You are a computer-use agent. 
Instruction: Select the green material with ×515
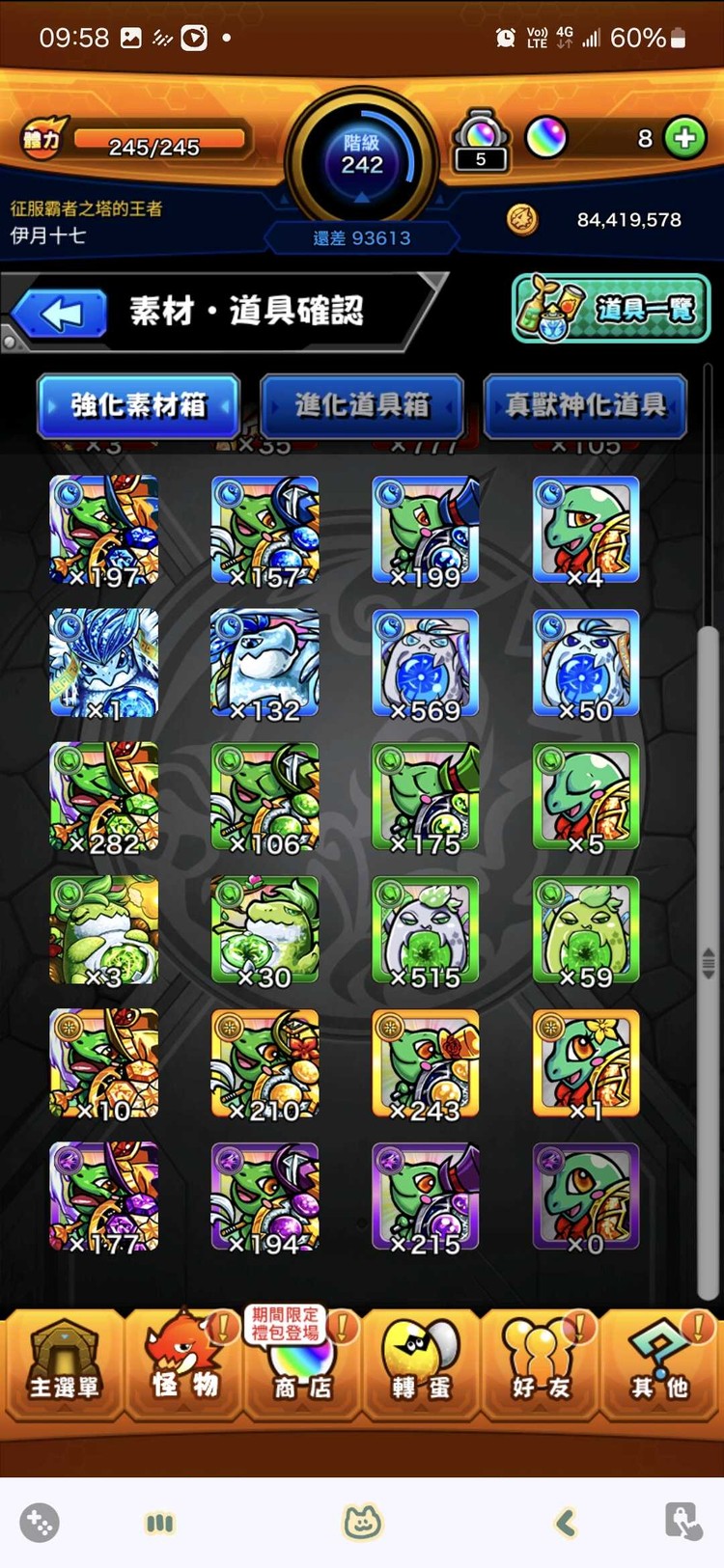426,930
